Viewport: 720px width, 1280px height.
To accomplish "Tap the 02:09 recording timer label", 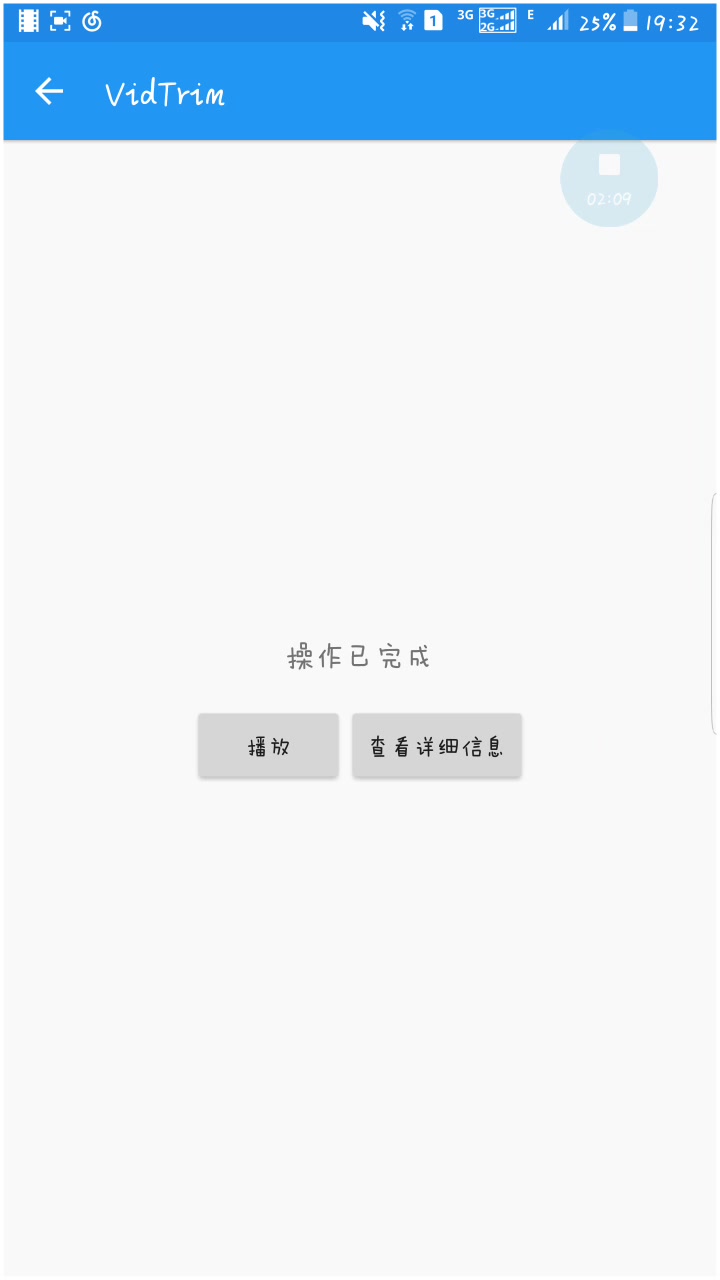I will point(609,197).
